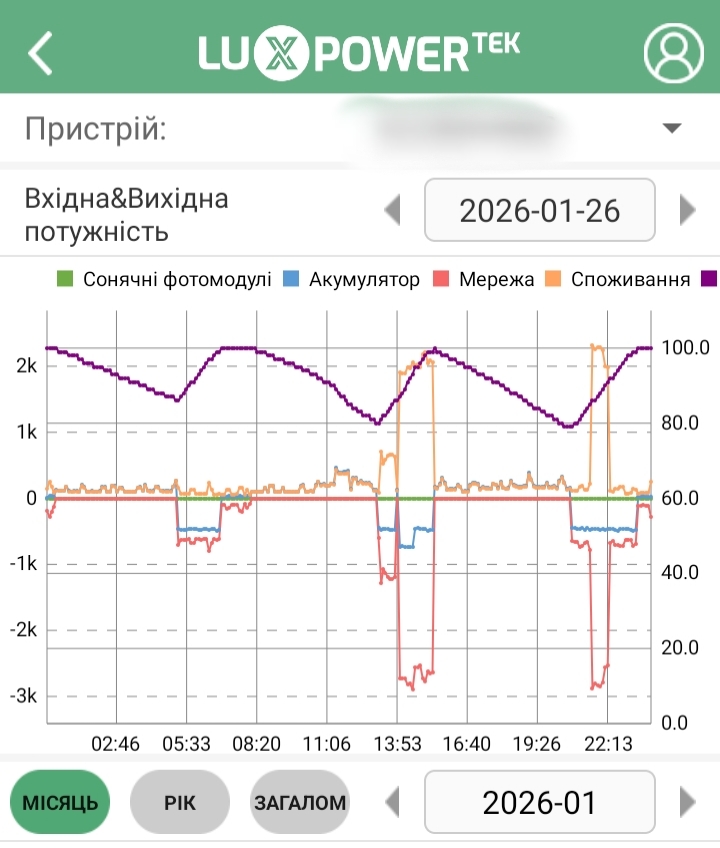
Task: Go to the month after 2026-01
Action: tap(687, 802)
